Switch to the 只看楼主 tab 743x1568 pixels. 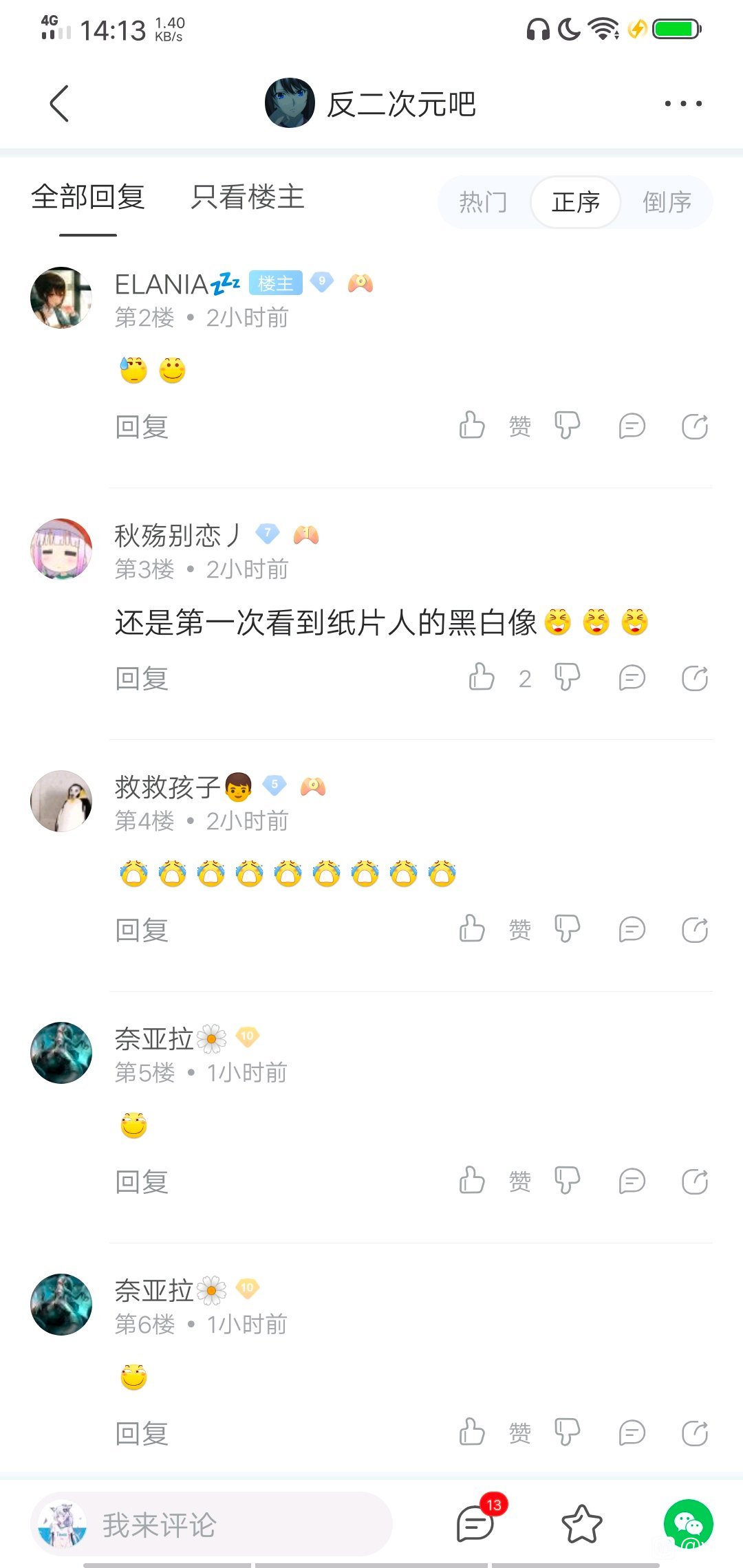[248, 198]
